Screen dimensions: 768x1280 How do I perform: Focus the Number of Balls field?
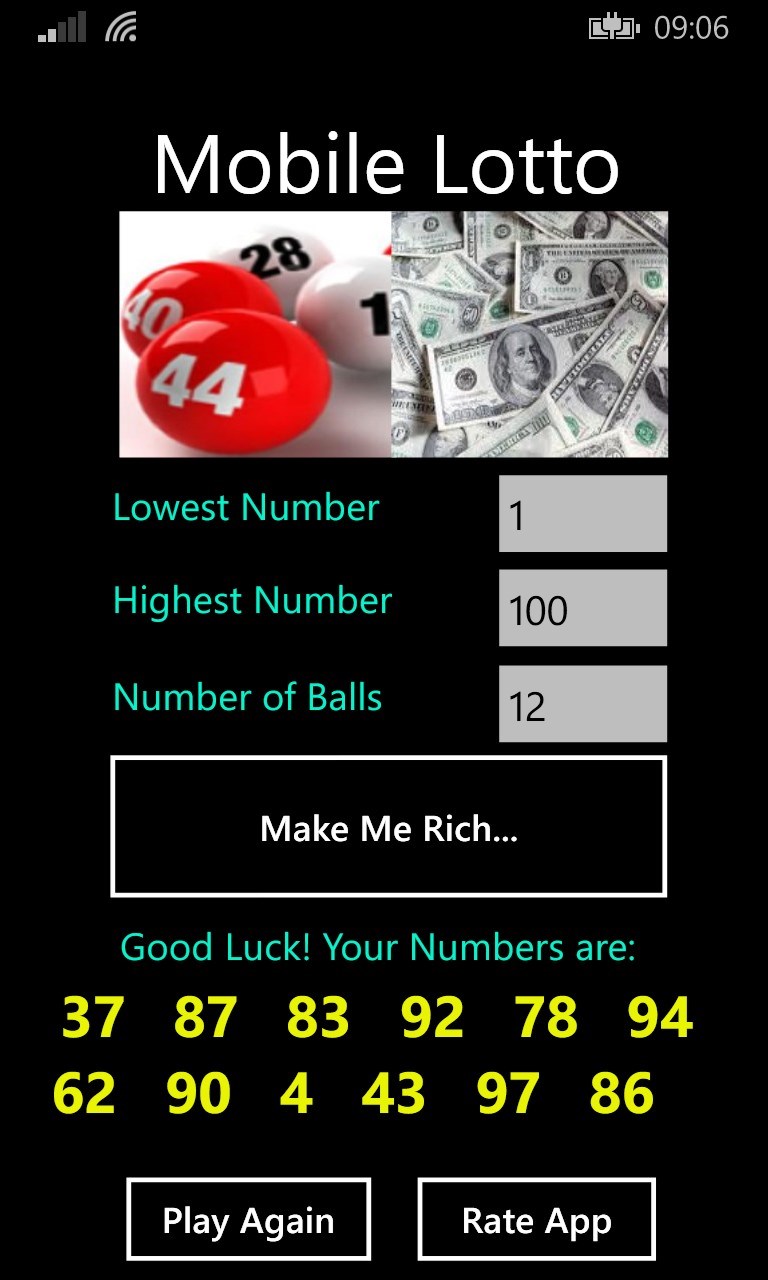coord(582,704)
